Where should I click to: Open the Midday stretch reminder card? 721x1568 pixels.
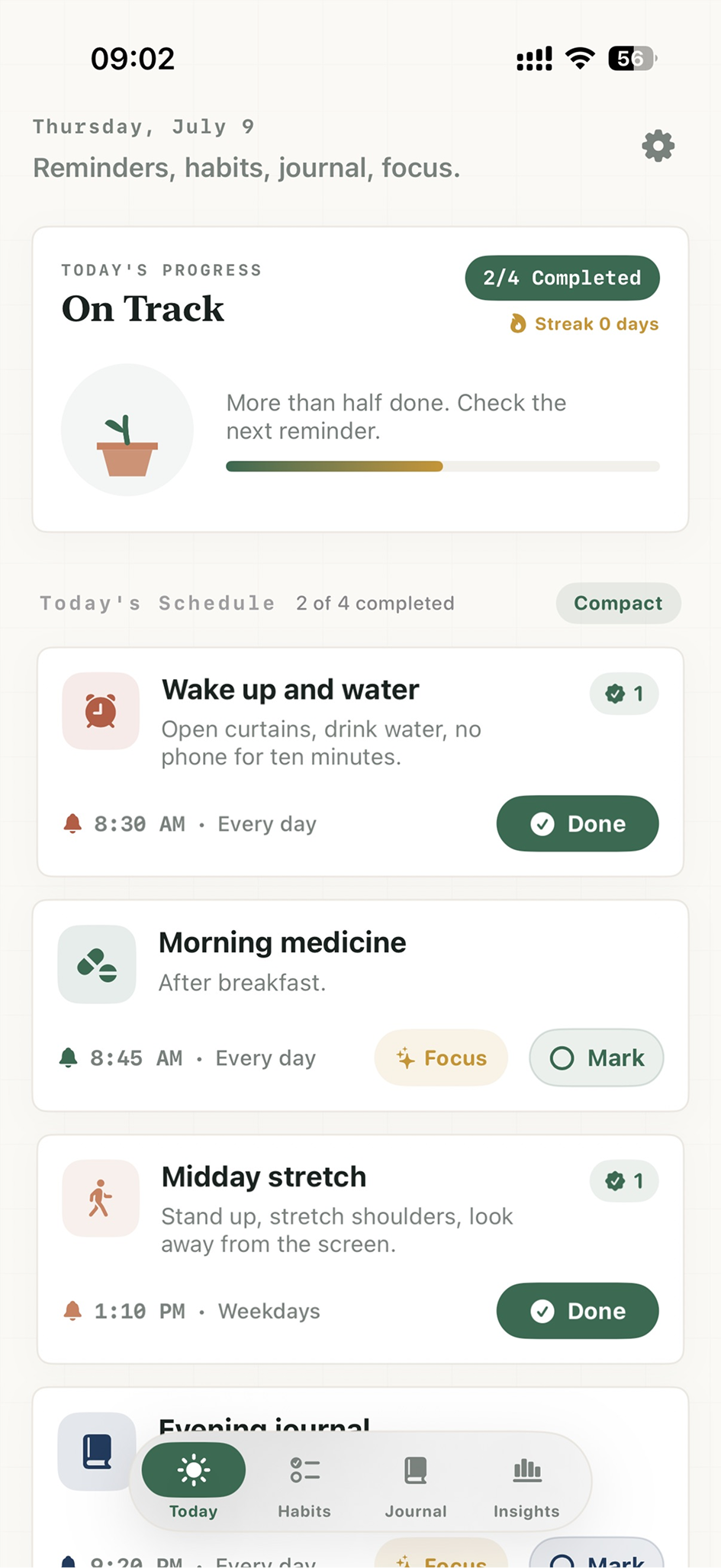pos(360,1249)
